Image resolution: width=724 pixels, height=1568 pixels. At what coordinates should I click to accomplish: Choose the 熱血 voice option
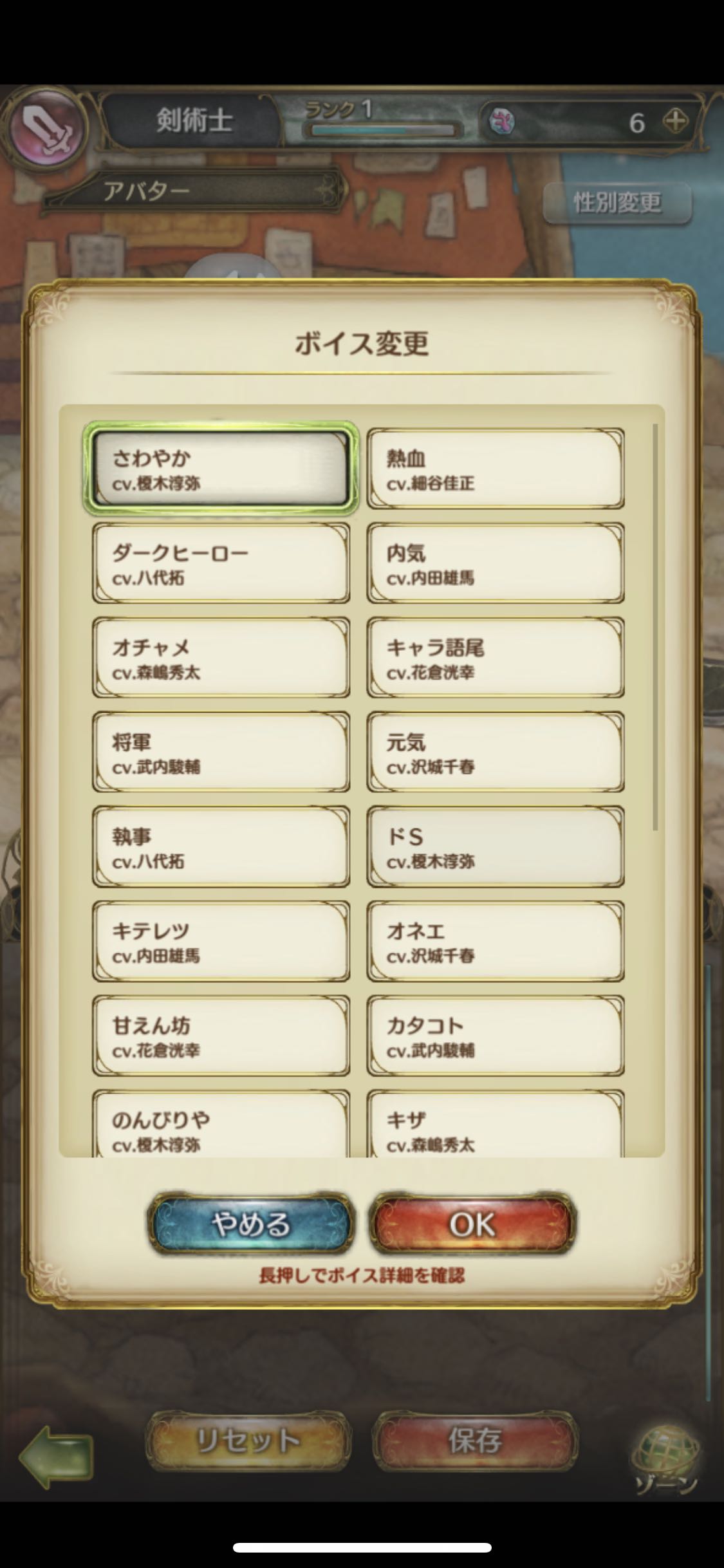(x=495, y=469)
